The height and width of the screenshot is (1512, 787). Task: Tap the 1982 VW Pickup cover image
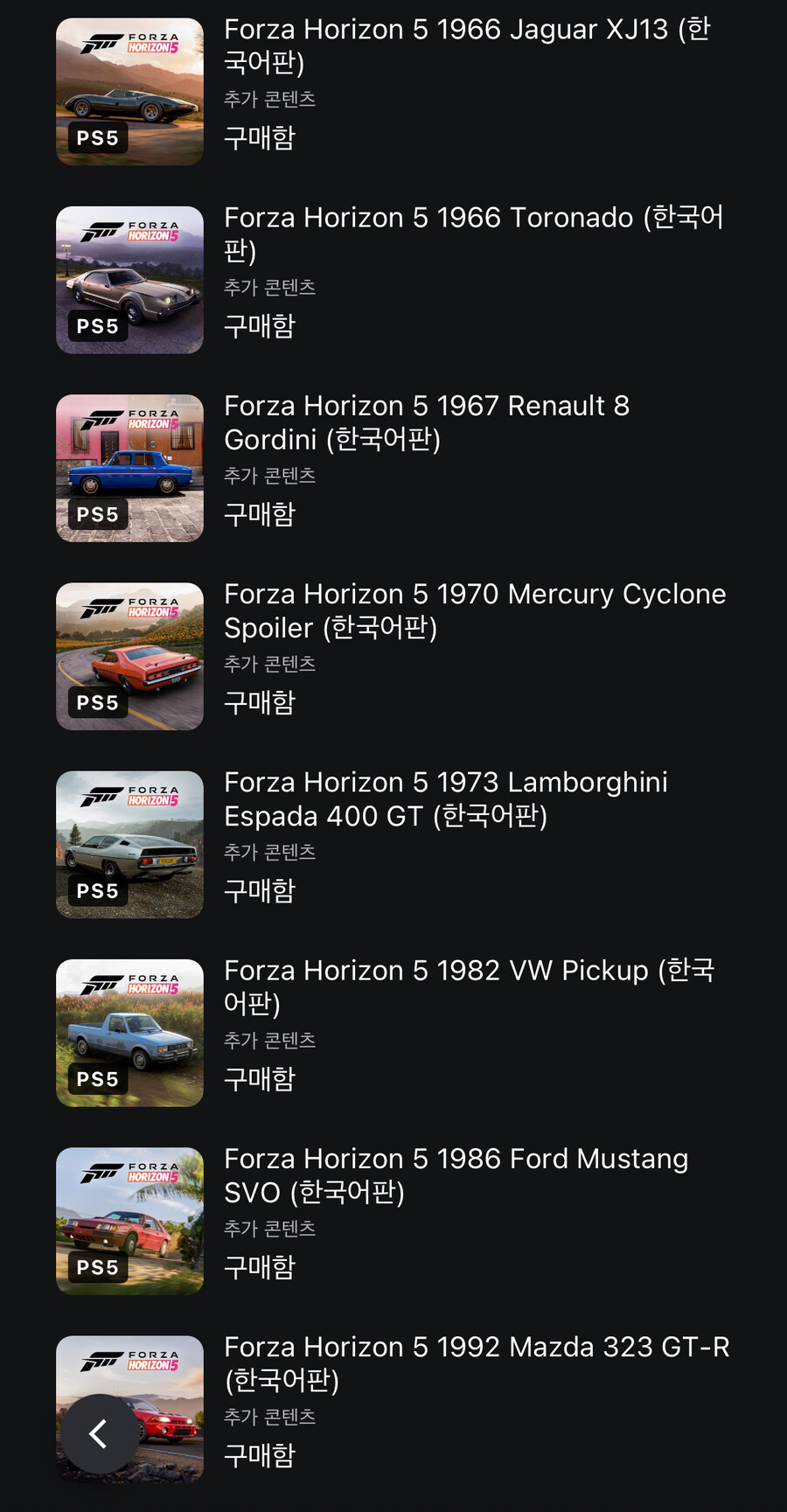click(129, 1032)
